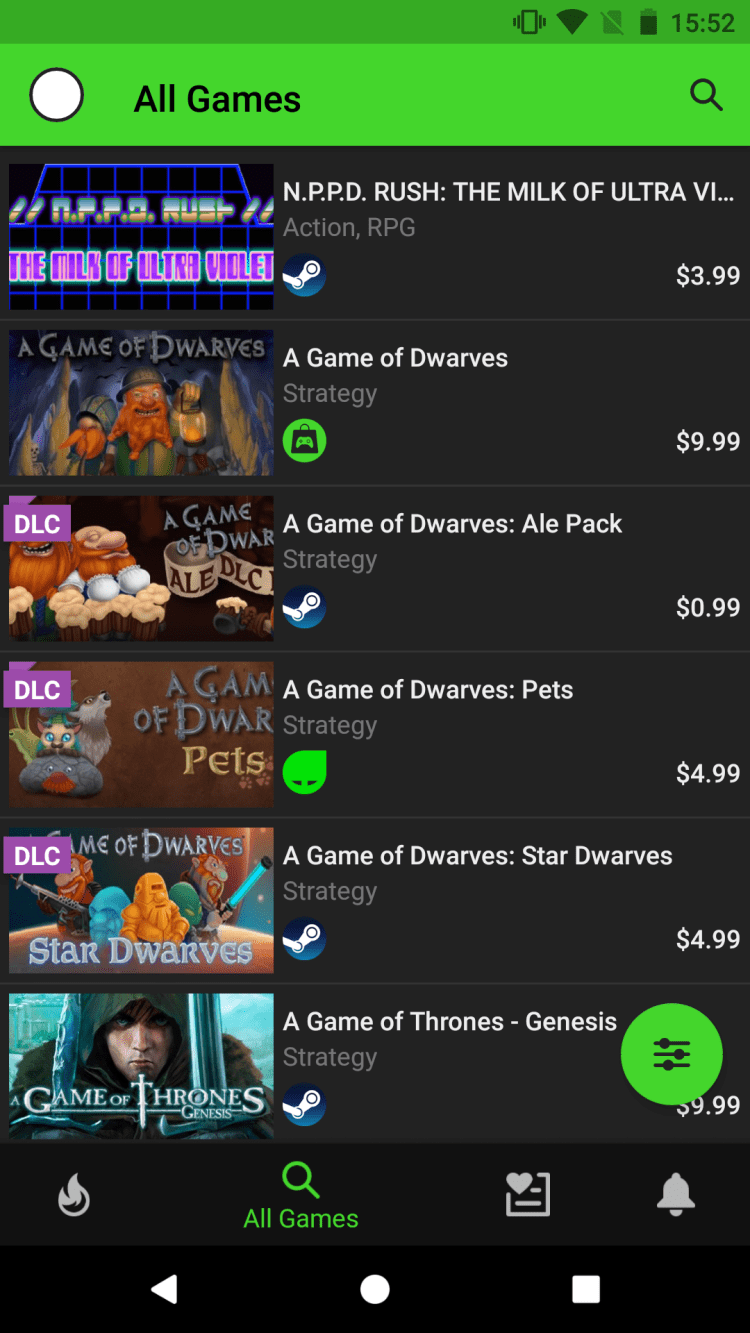This screenshot has height=1333, width=750.
Task: Open the search icon in the app bar
Action: click(706, 96)
